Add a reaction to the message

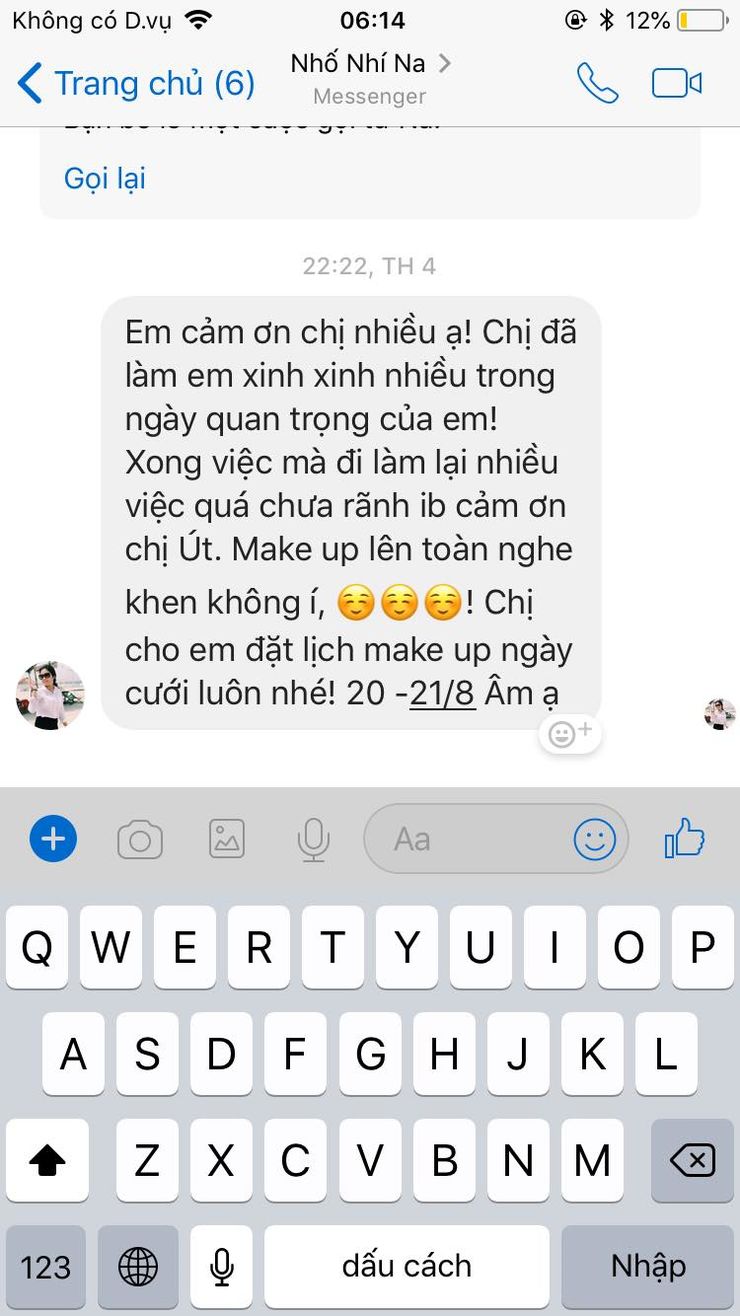click(571, 735)
